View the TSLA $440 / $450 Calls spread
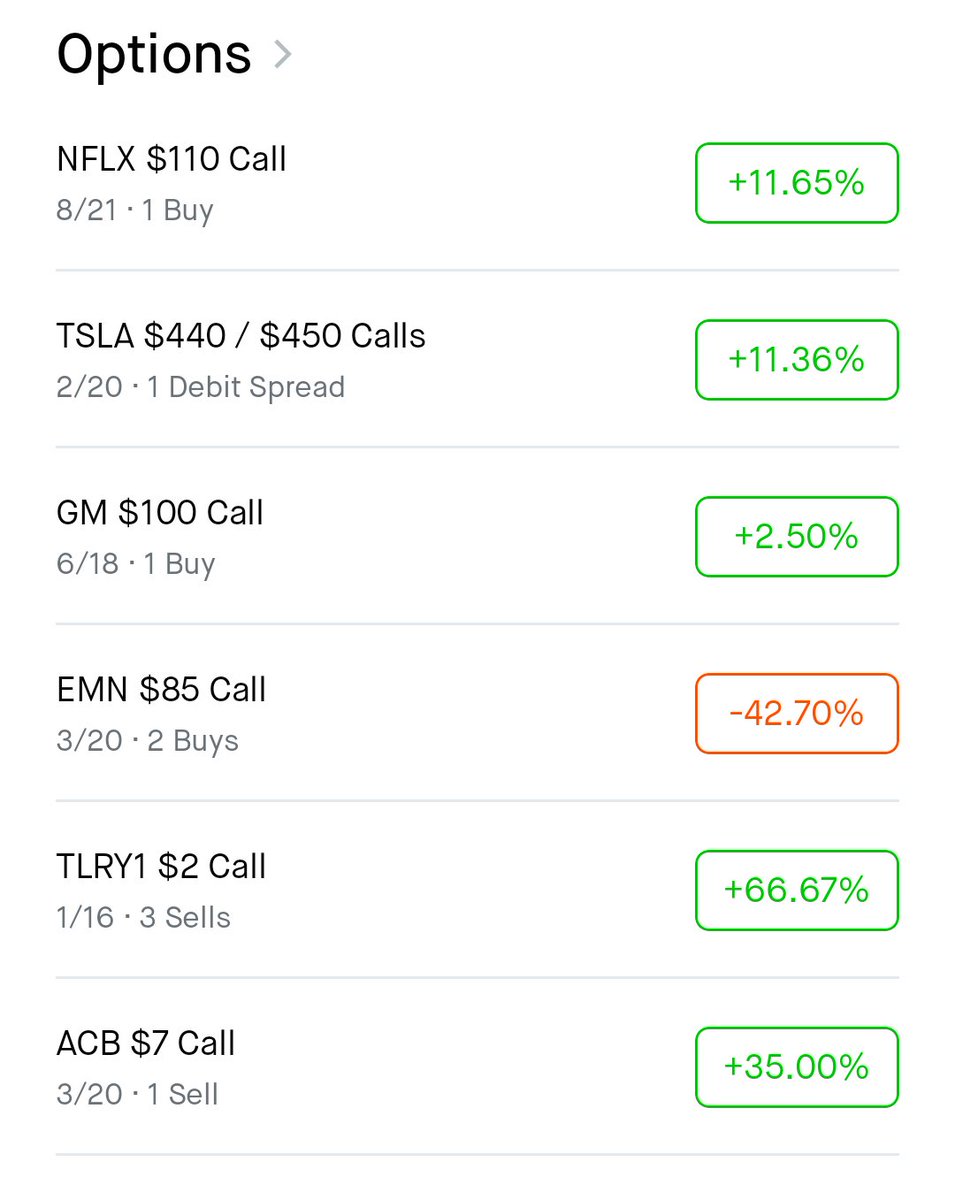 [x=241, y=336]
